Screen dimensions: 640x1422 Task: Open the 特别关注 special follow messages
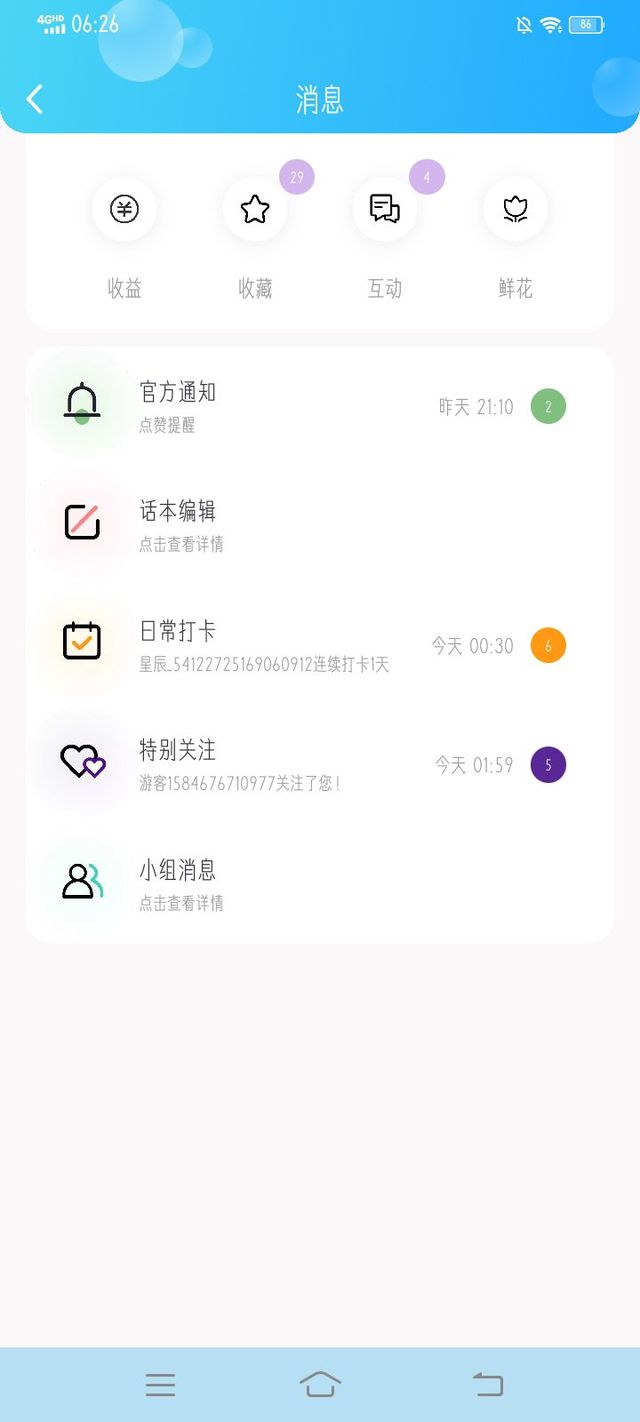320,765
